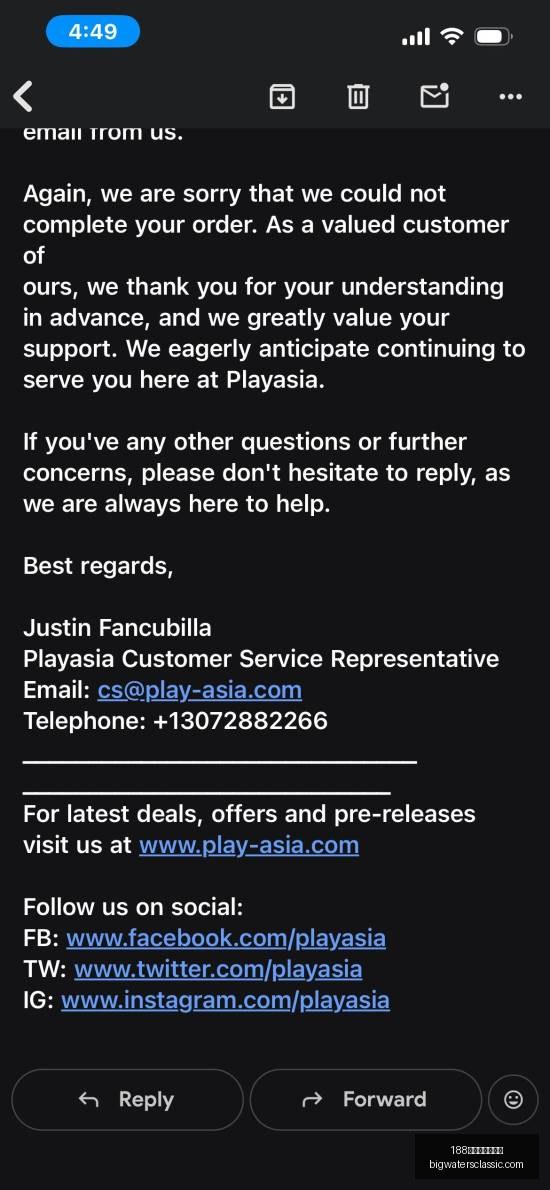The height and width of the screenshot is (1190, 550).
Task: Tap the cs@play-asia.com email link
Action: point(200,690)
